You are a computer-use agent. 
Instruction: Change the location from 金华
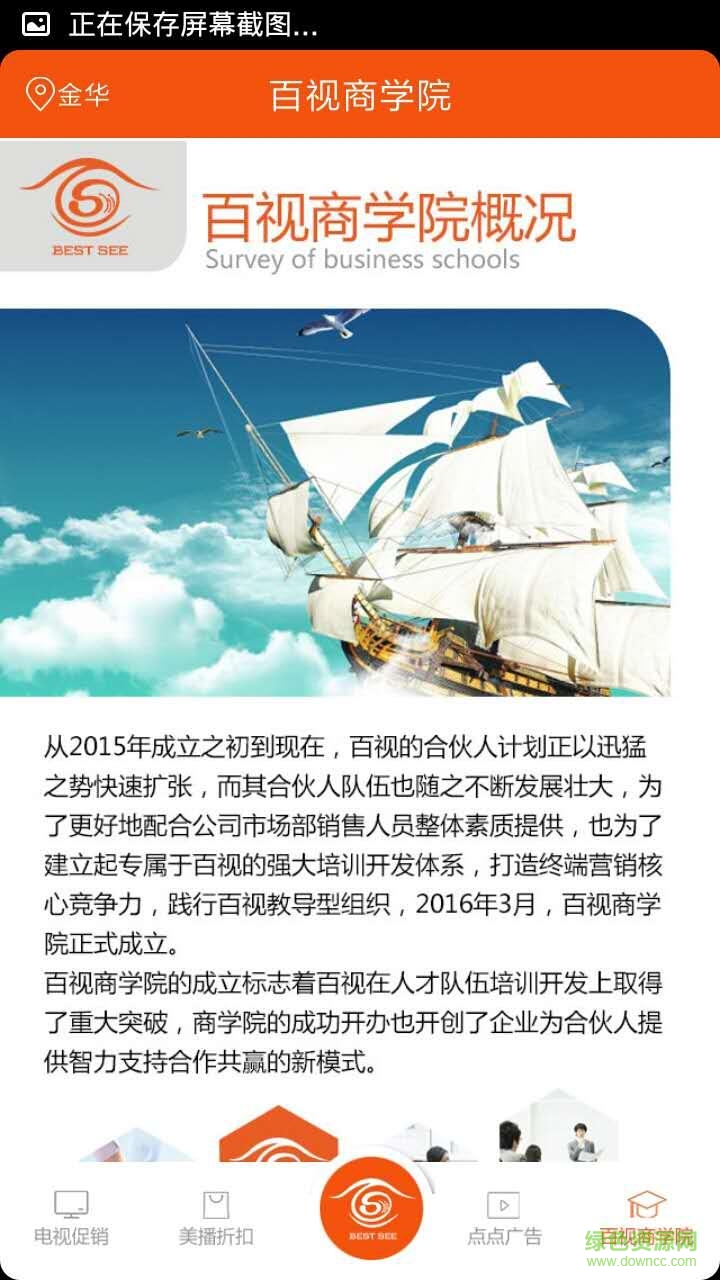click(x=68, y=95)
